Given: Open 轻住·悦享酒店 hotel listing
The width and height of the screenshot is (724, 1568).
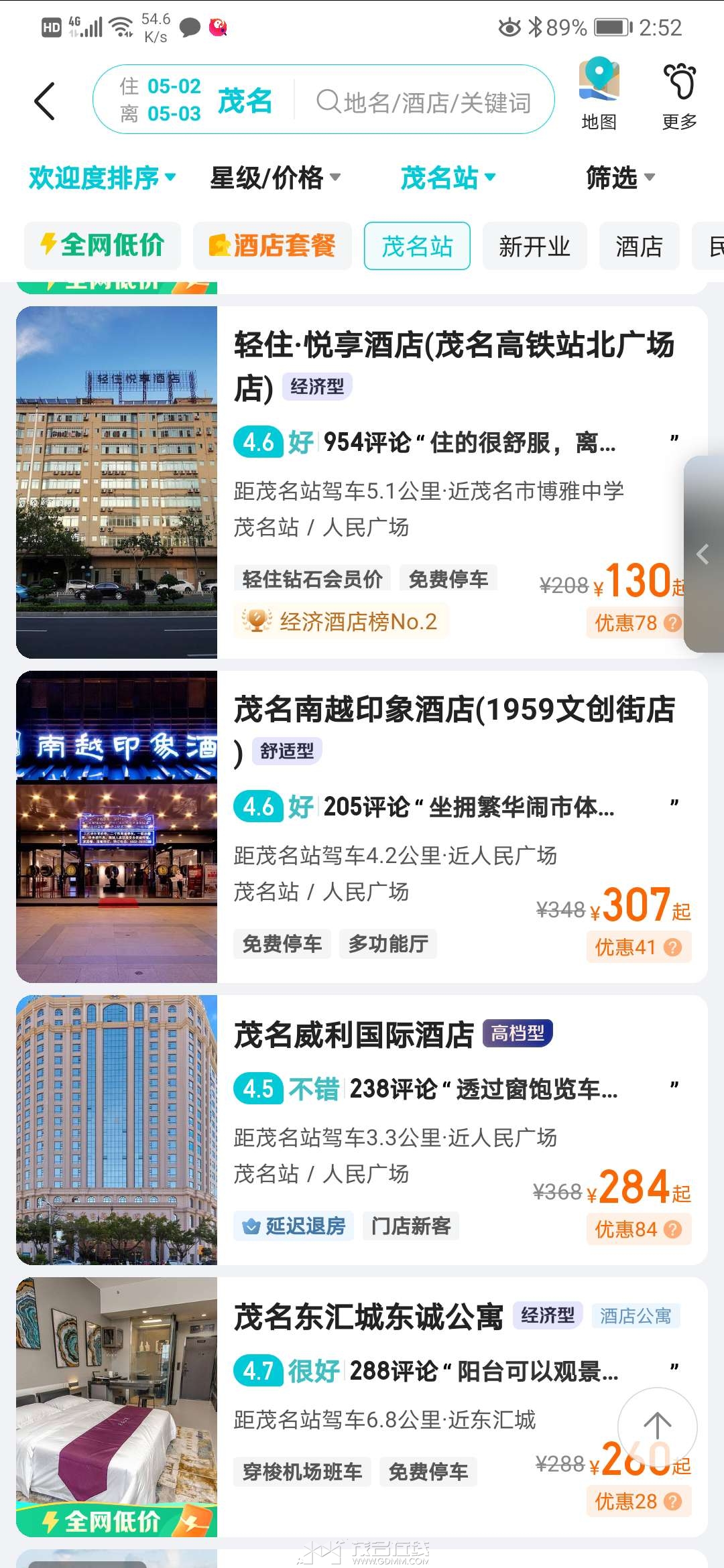Looking at the screenshot, I should 362,482.
